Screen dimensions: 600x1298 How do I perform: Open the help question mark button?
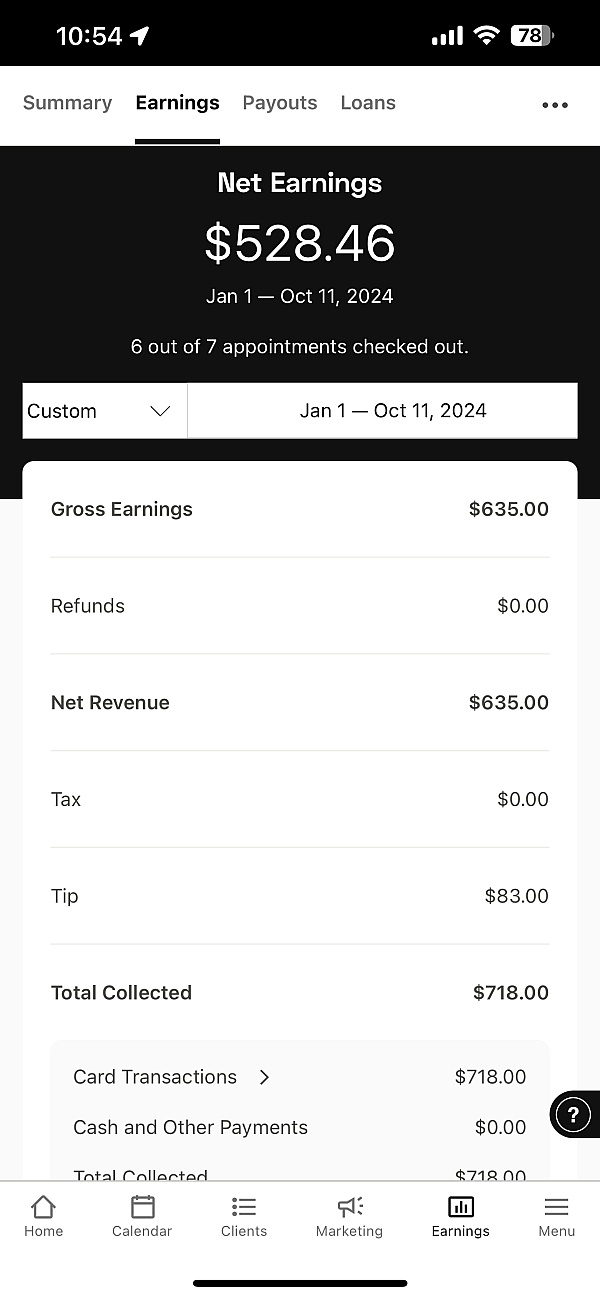(x=573, y=1114)
